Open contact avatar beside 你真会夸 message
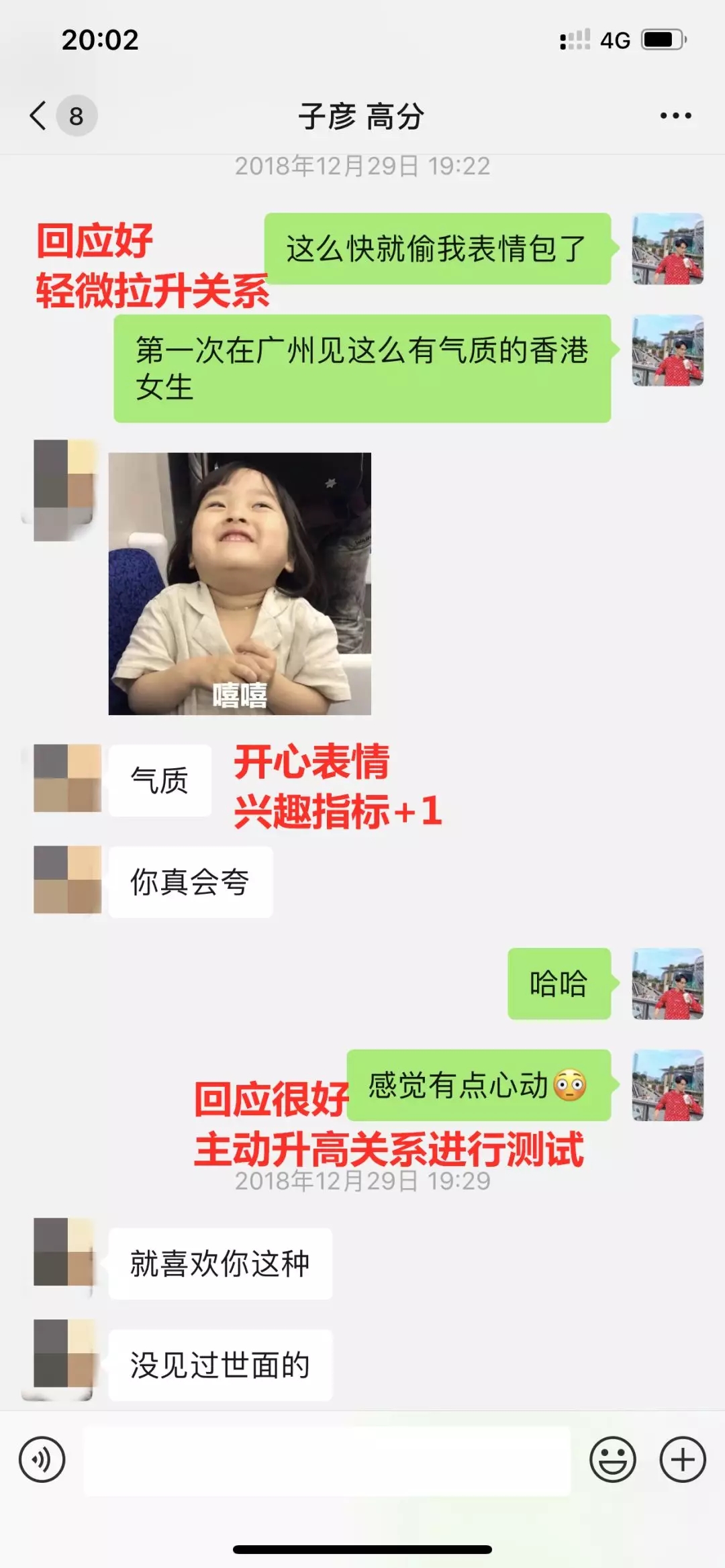 pyautogui.click(x=67, y=880)
